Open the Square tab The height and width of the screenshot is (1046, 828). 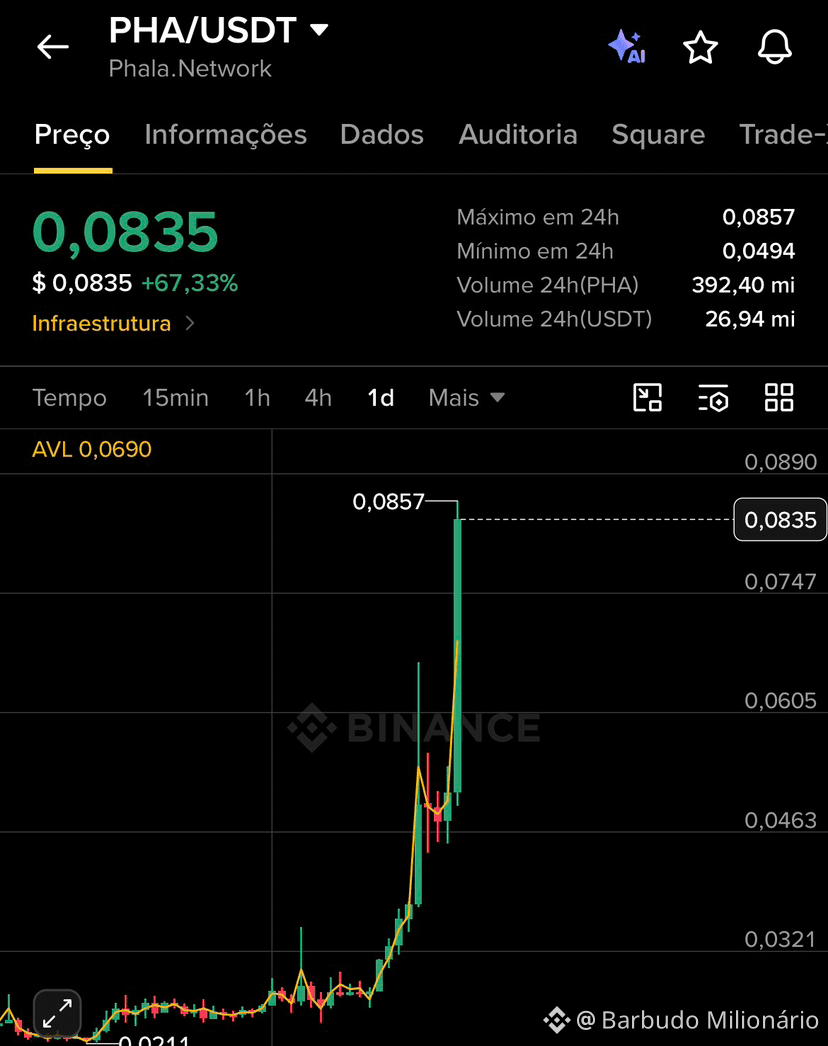click(658, 135)
